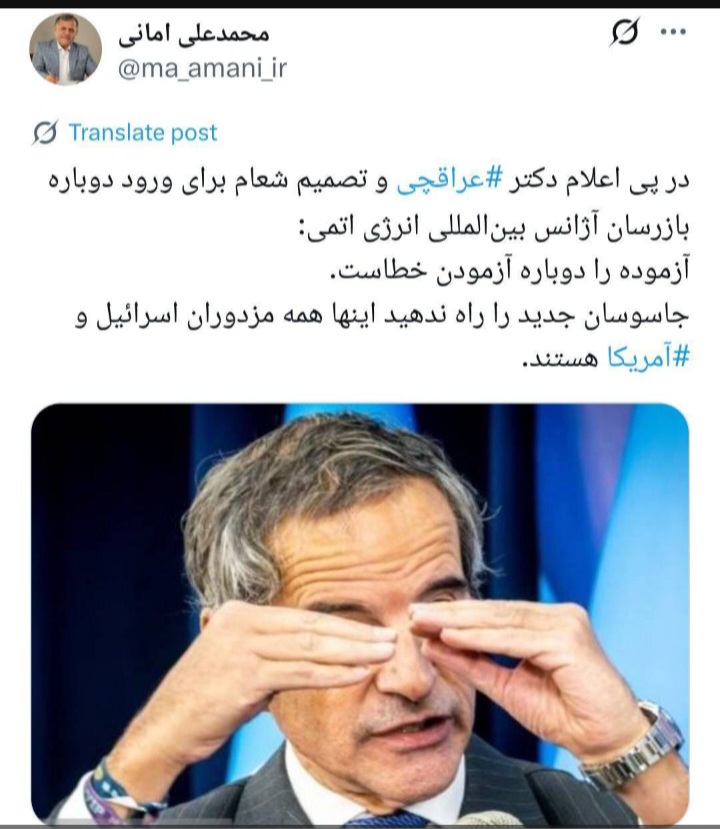Open the post's three-dot overflow menu

[x=675, y=33]
